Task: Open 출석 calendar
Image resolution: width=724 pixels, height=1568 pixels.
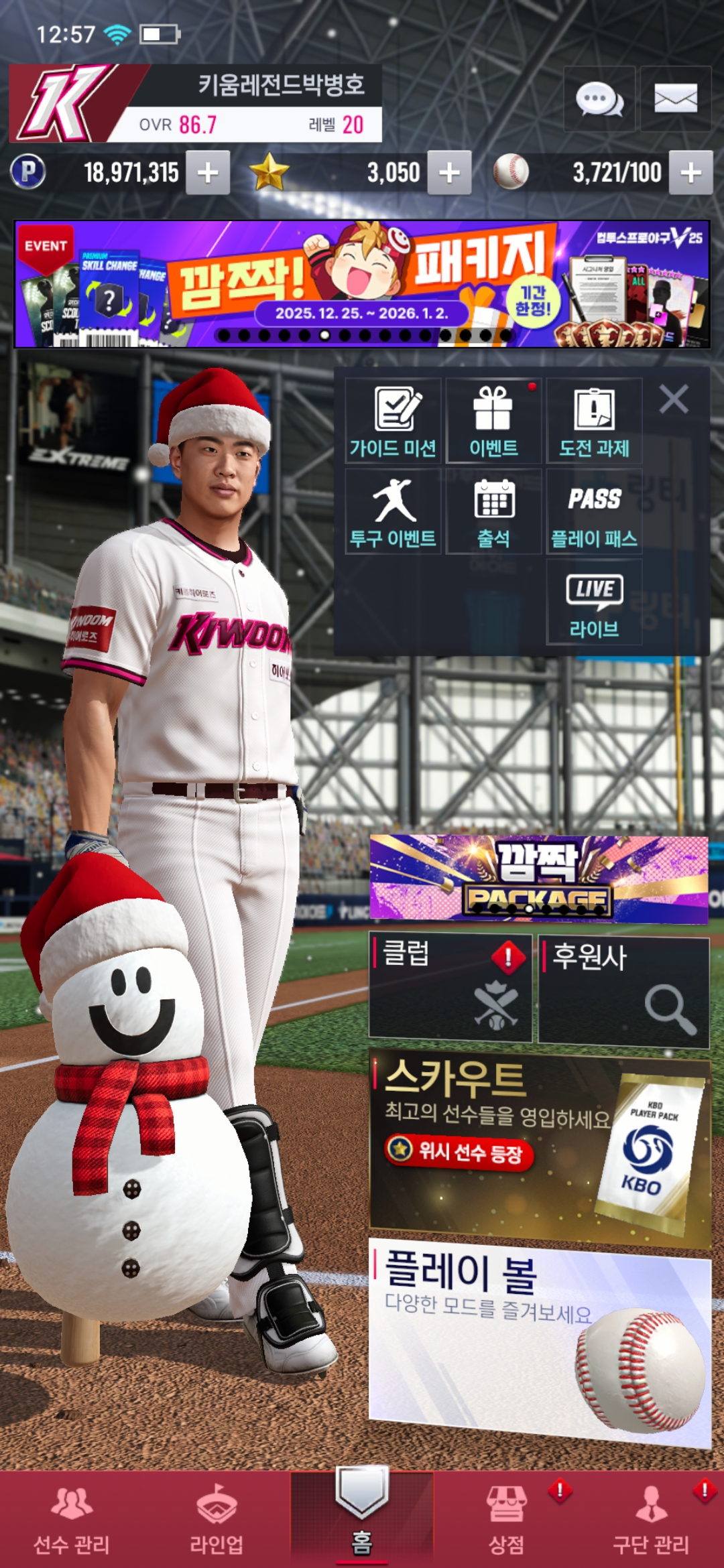Action: click(493, 511)
